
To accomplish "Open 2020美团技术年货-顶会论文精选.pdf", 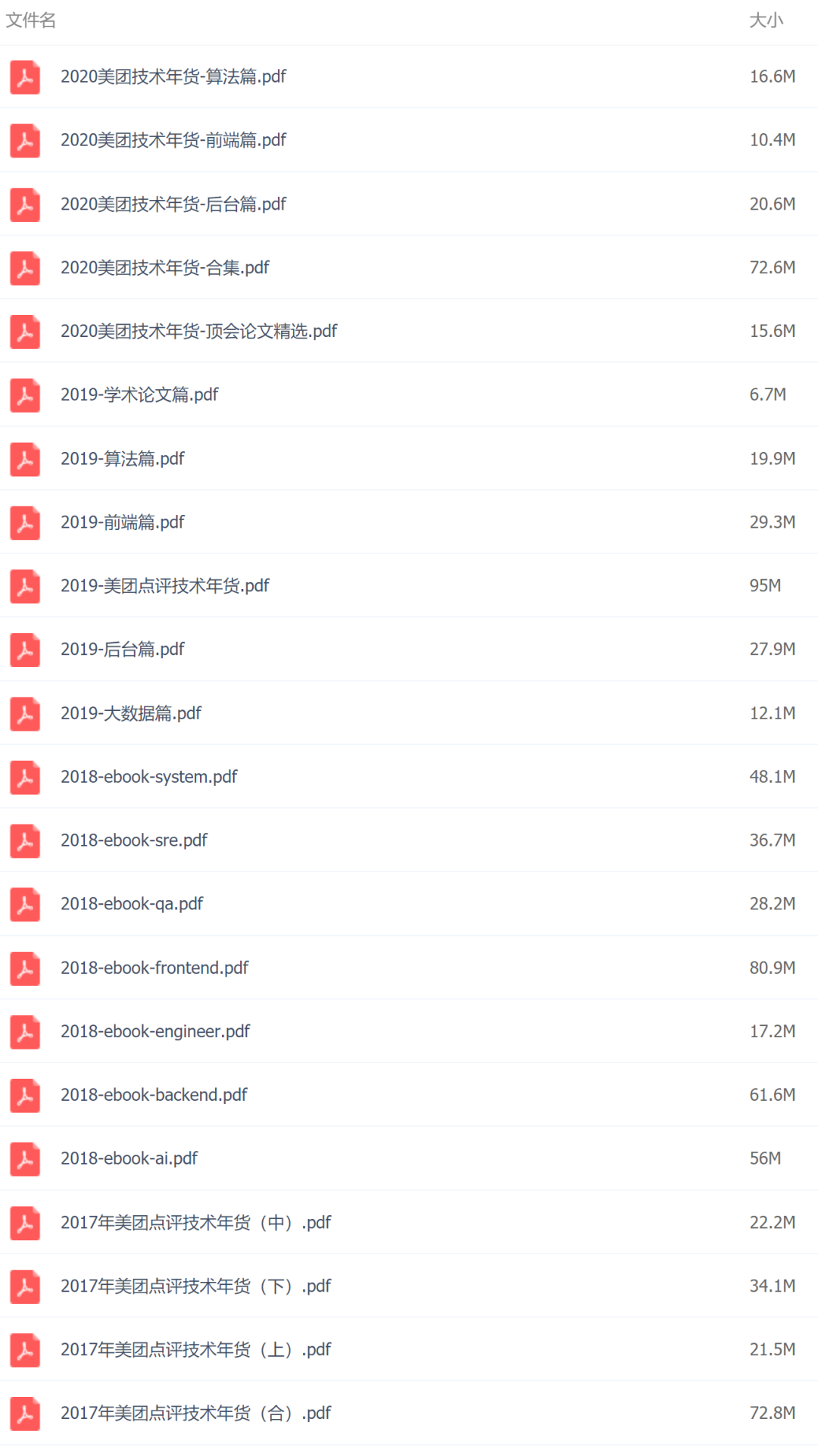I will pyautogui.click(x=198, y=331).
